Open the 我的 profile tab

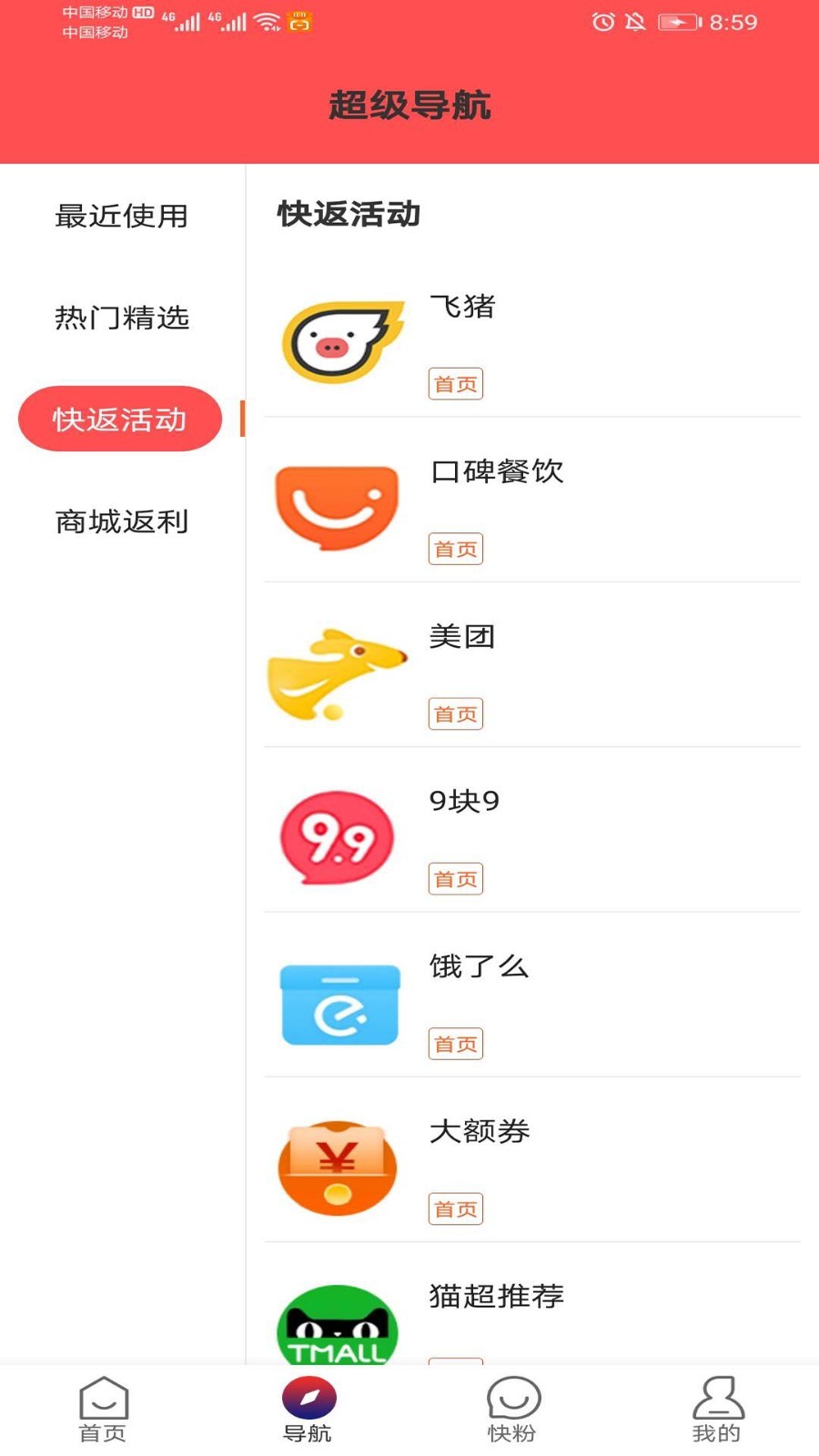[x=717, y=1410]
